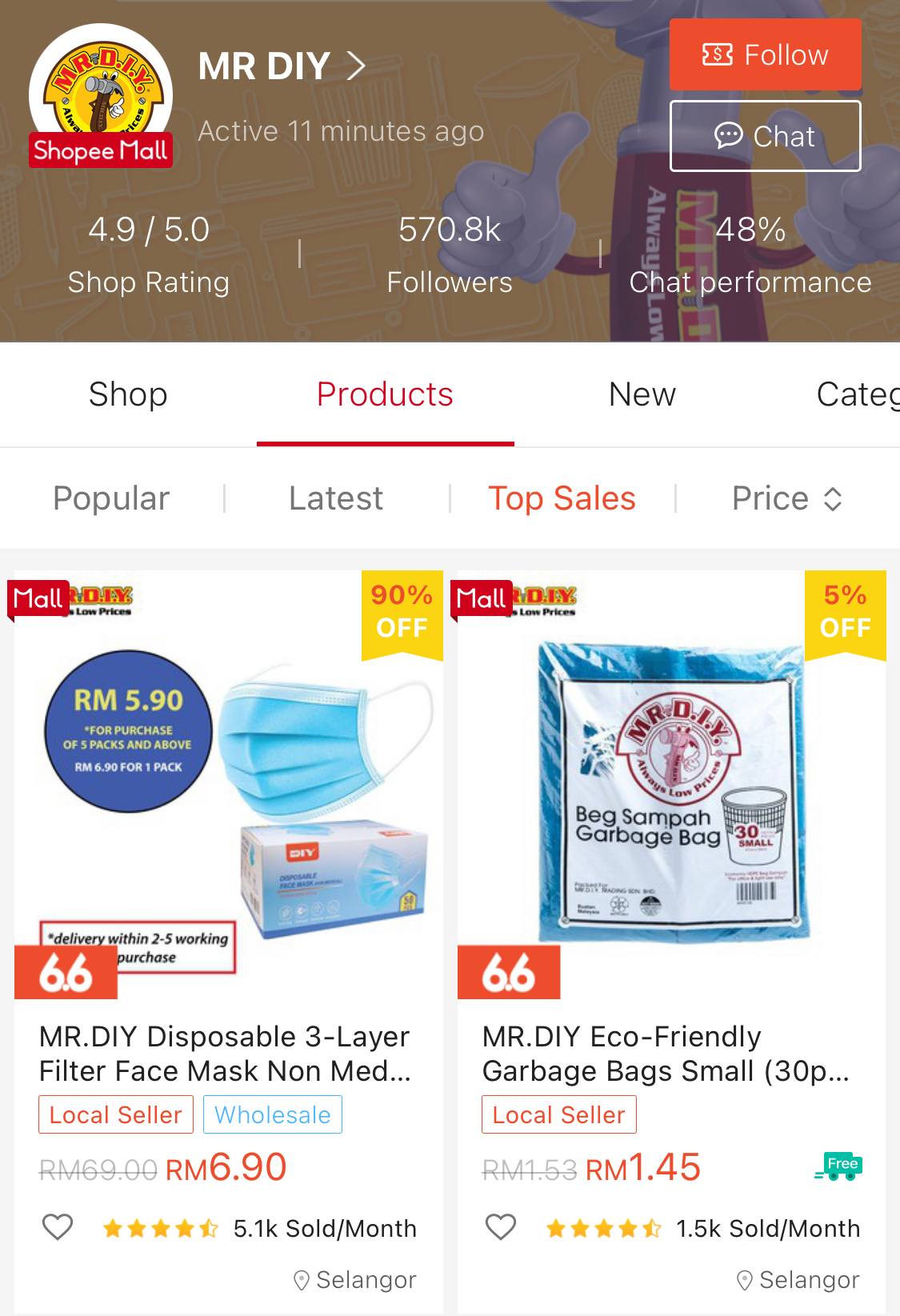Open the Categories tab

coord(856,394)
